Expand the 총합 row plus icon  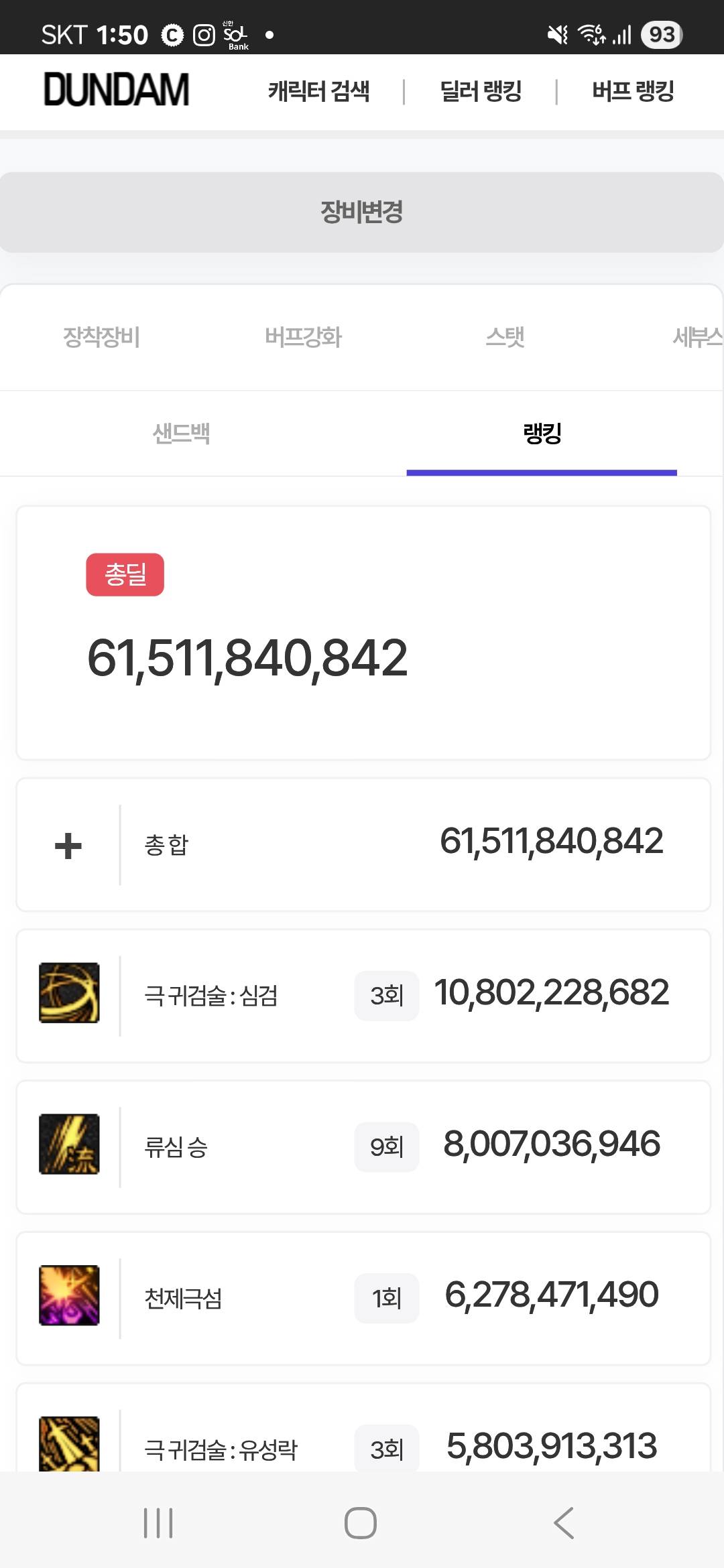tap(68, 846)
